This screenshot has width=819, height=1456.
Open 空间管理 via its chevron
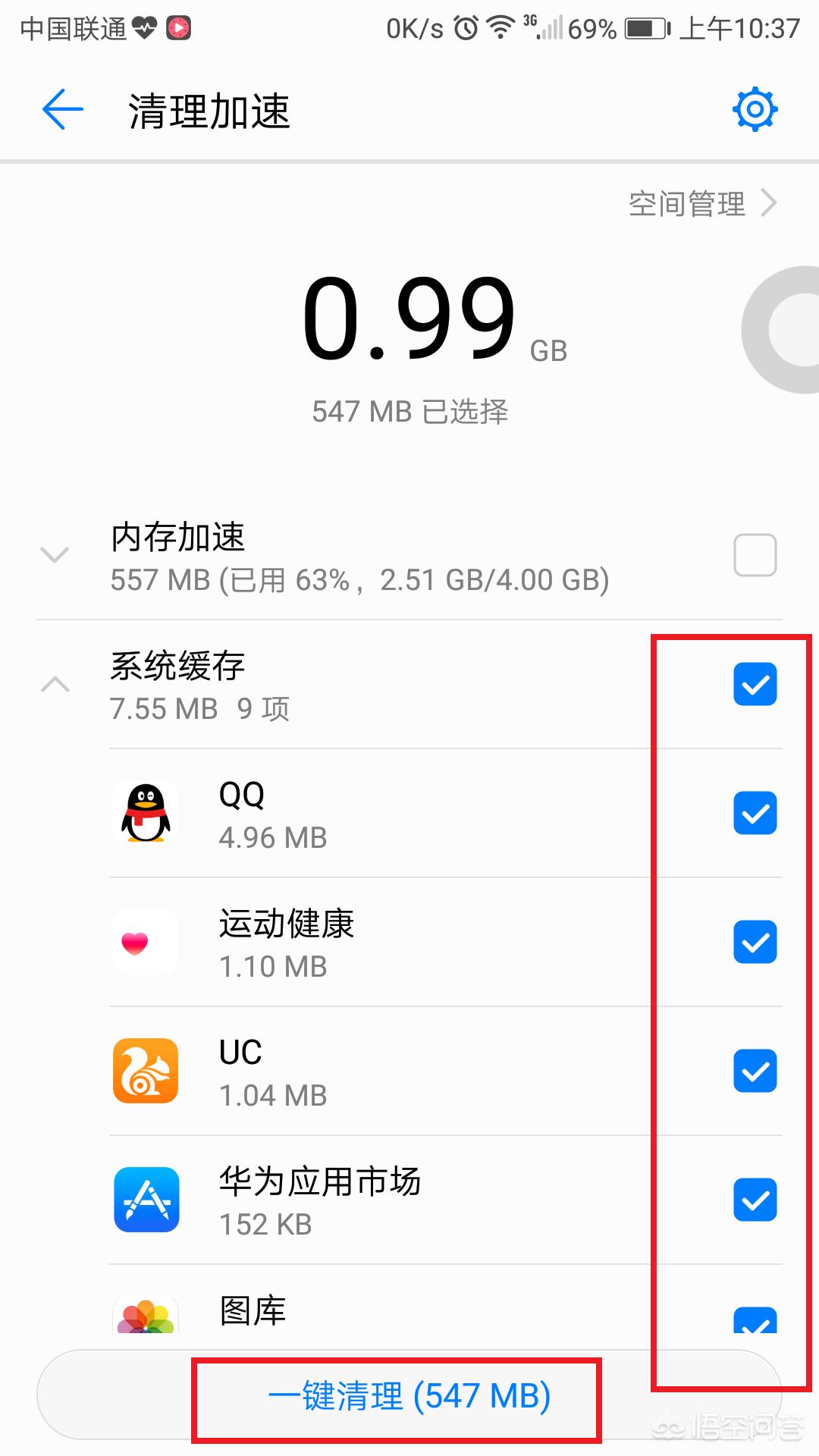pos(771,203)
